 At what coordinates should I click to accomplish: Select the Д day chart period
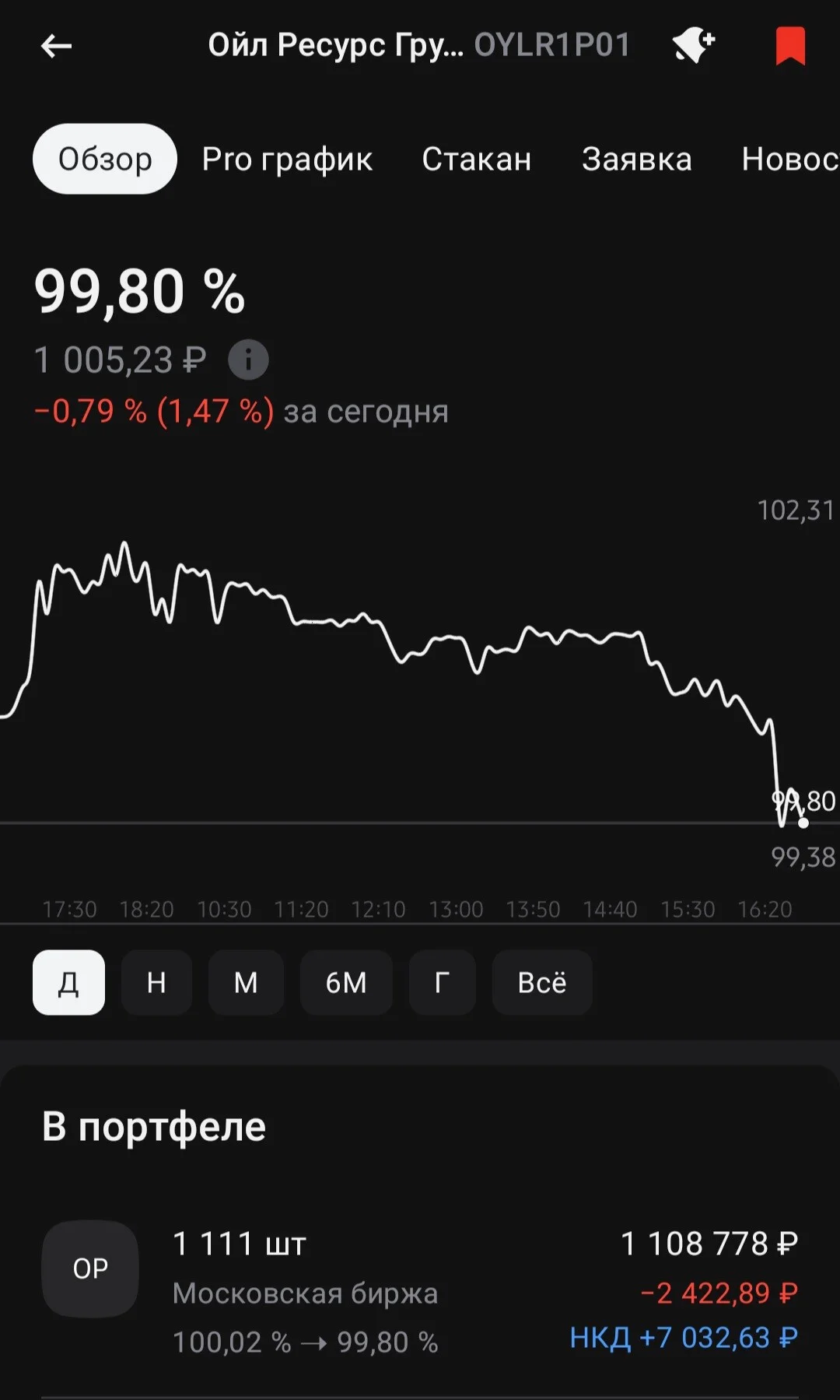coord(68,982)
